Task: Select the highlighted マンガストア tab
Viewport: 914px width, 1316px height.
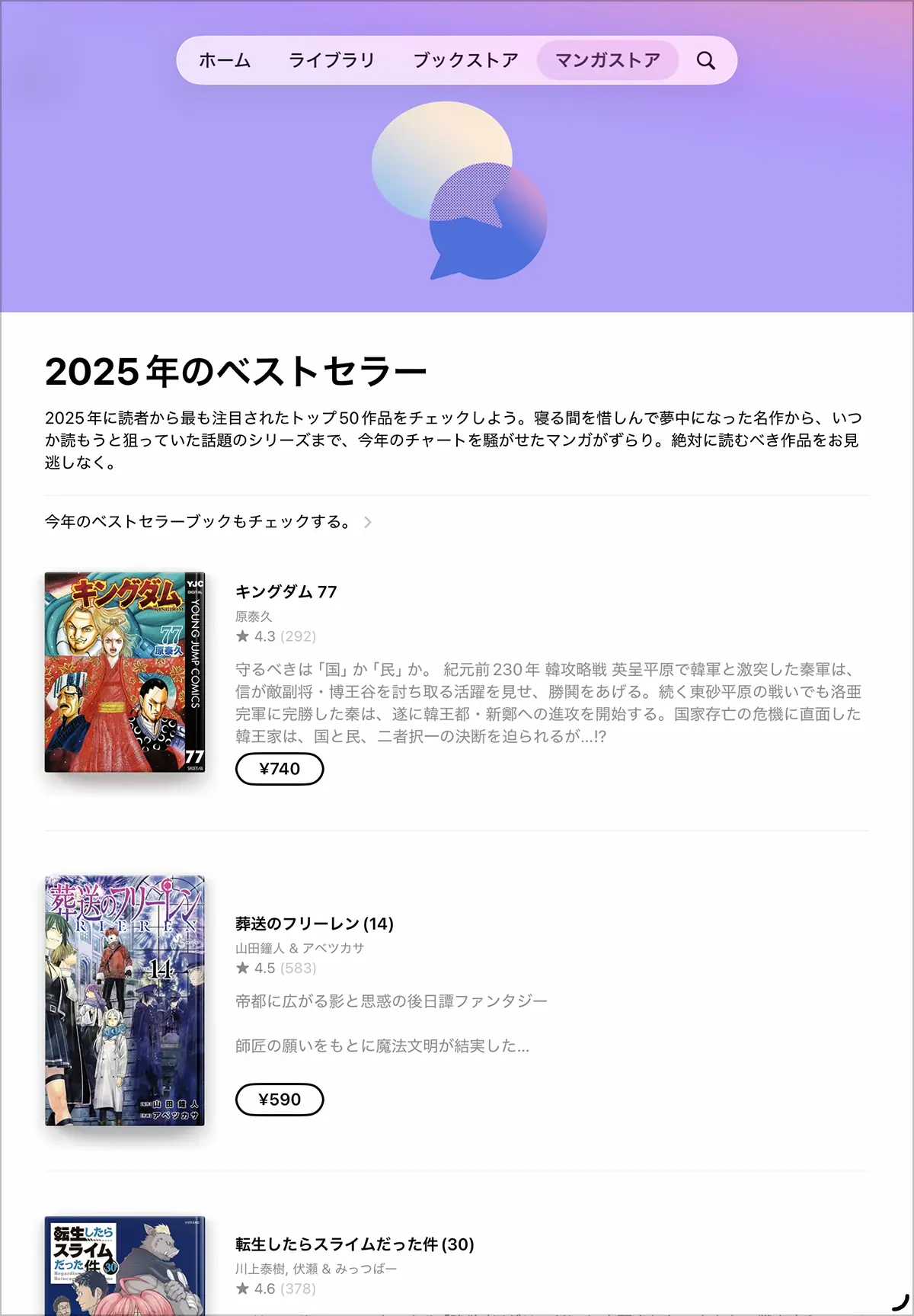Action: pyautogui.click(x=608, y=59)
